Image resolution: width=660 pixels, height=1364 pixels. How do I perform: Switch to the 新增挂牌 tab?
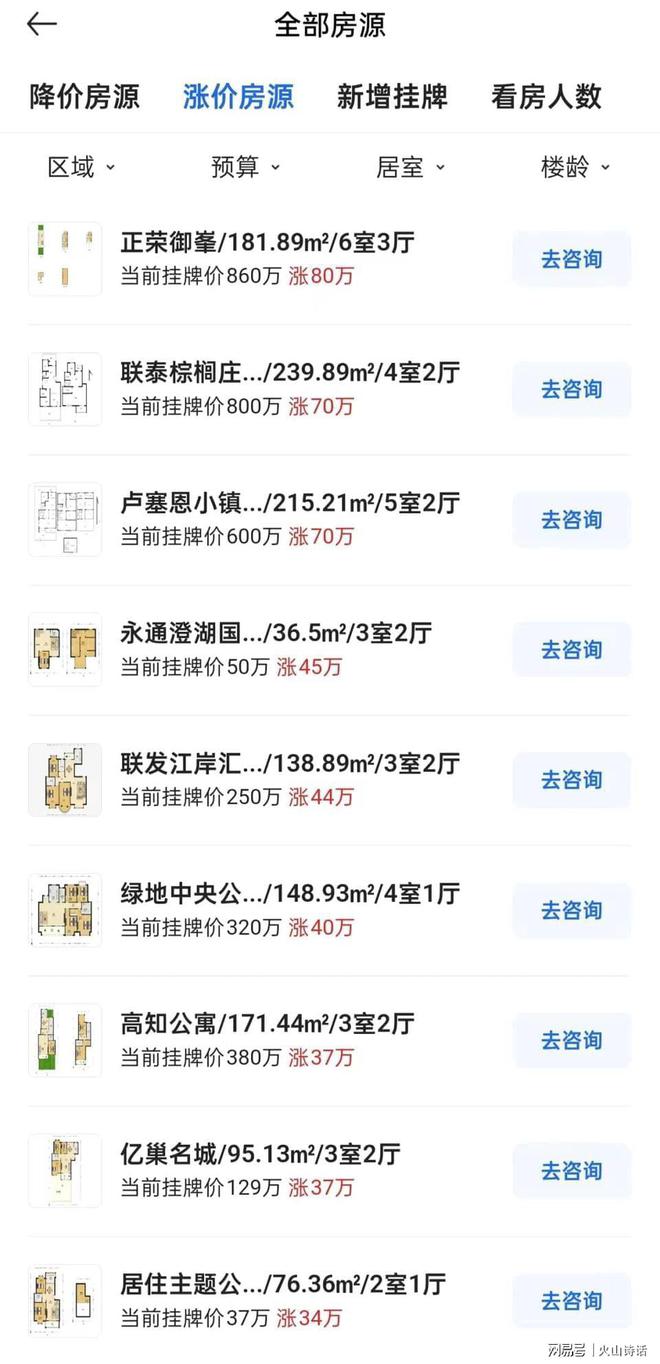[x=392, y=97]
